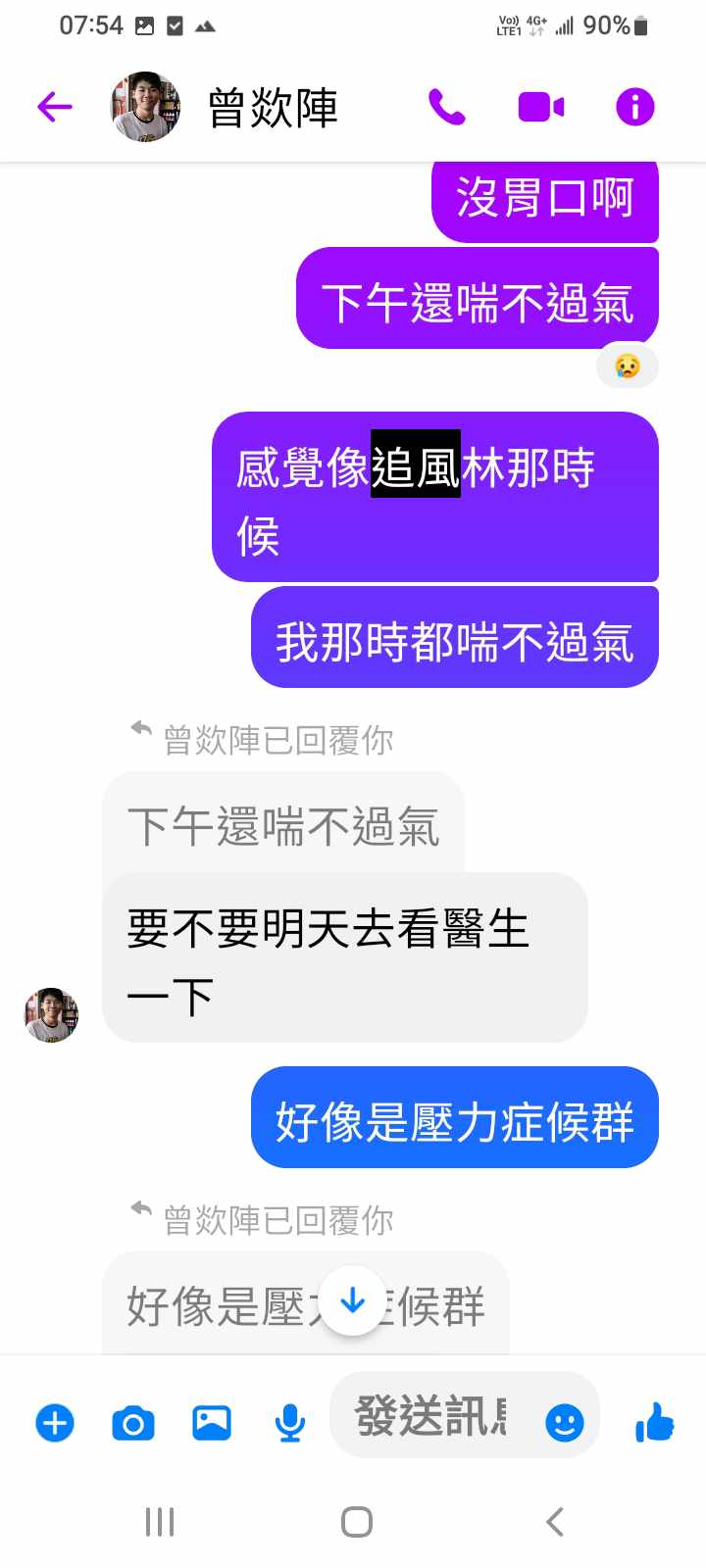Open the emoji picker
The image size is (706, 1568).
point(564,1422)
